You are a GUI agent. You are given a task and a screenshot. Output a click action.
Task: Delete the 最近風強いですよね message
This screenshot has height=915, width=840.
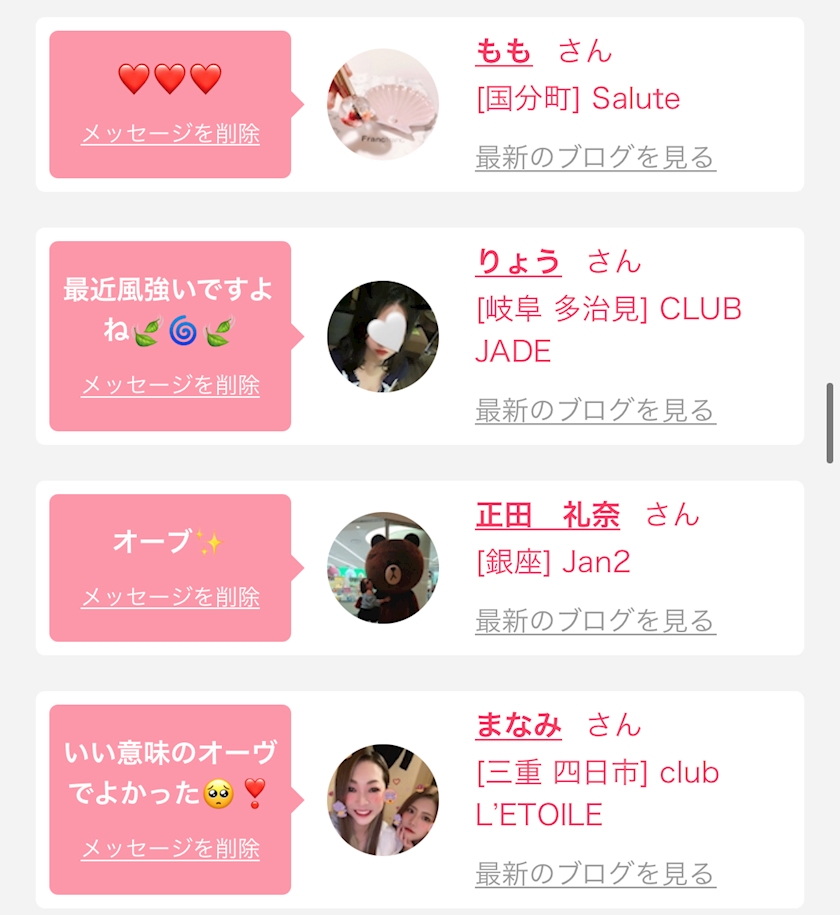(170, 385)
